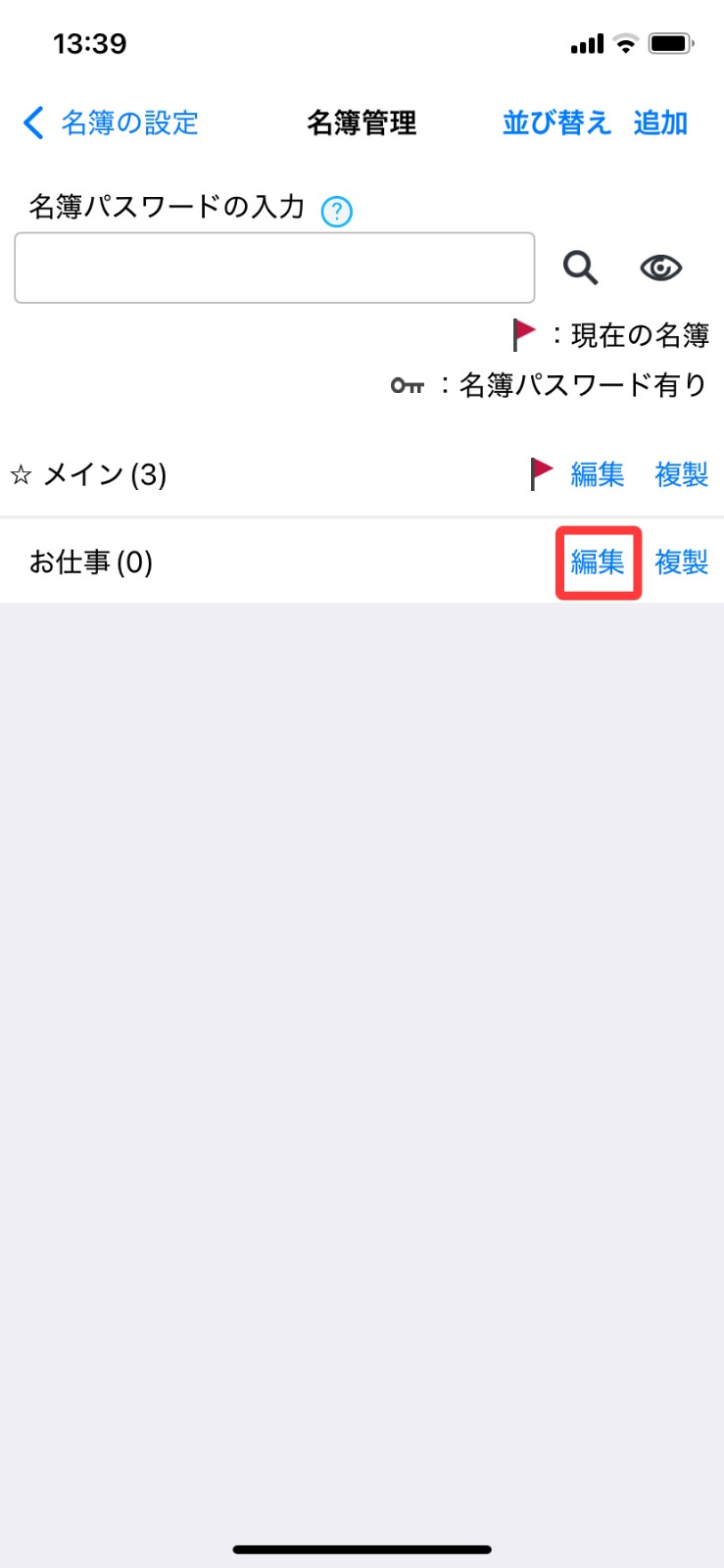This screenshot has width=724, height=1568.
Task: Edit the メイン list
Action: 598,474
